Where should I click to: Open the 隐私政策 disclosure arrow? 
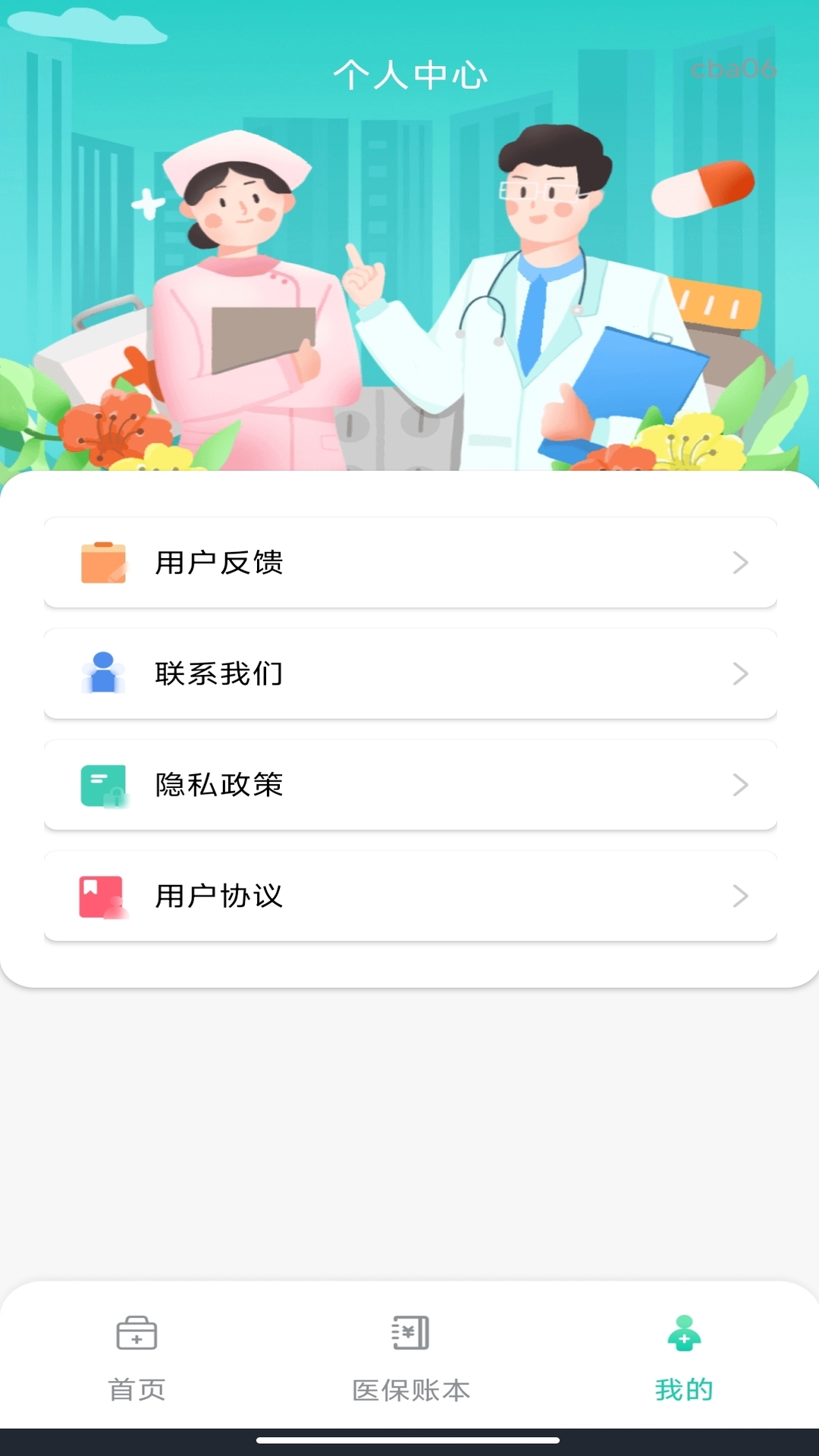point(739,785)
